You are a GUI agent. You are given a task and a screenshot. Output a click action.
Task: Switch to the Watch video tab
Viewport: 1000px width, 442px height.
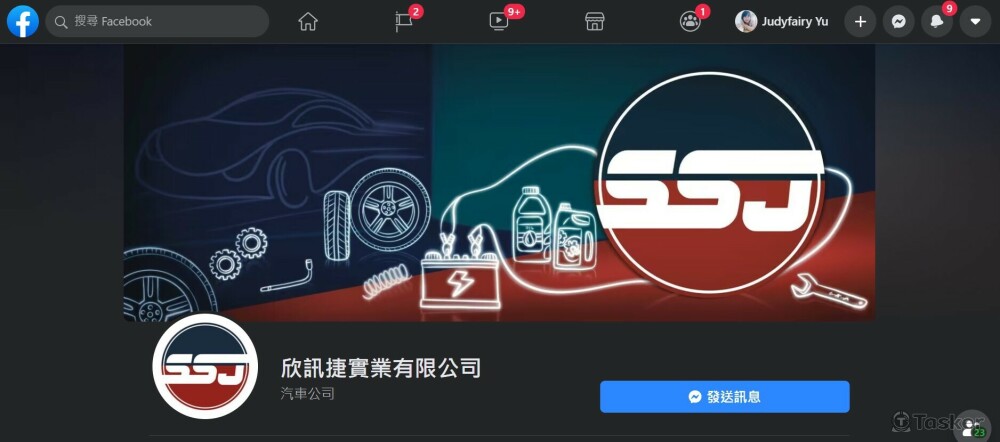[x=499, y=21]
